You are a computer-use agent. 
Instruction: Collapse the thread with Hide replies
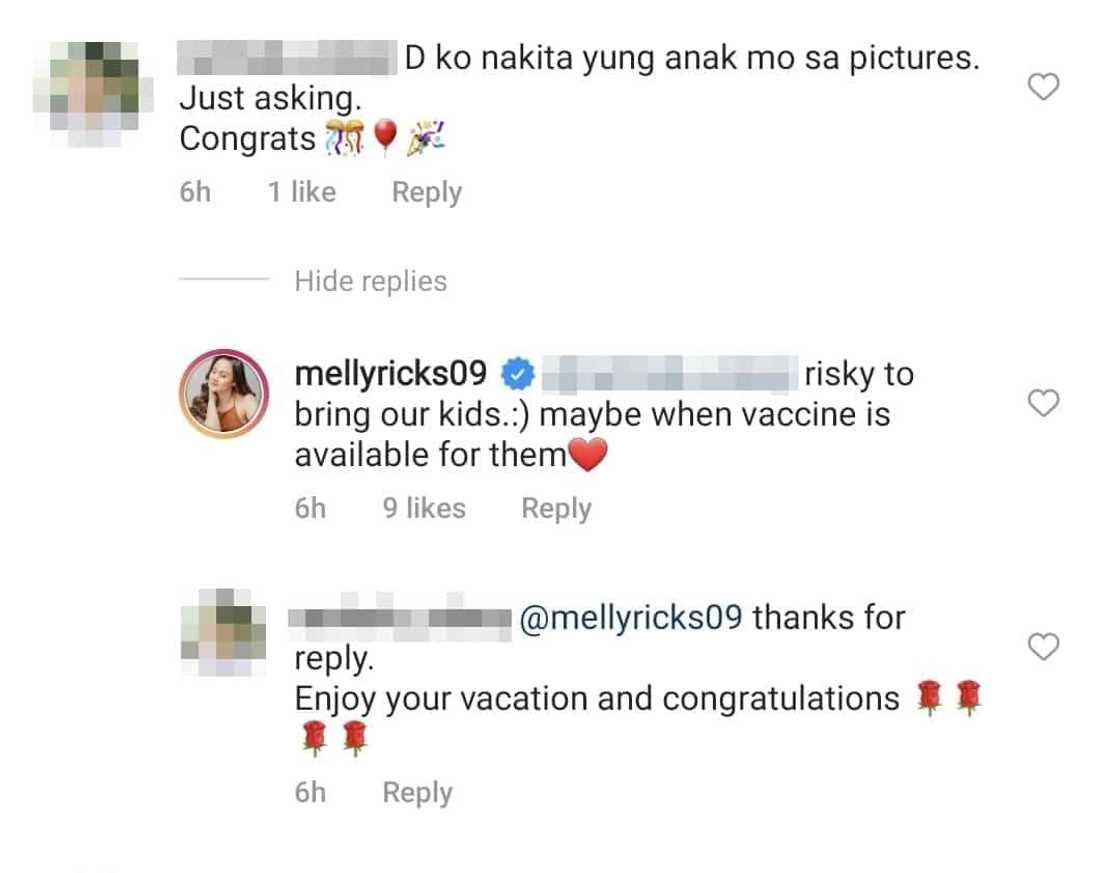pos(370,282)
